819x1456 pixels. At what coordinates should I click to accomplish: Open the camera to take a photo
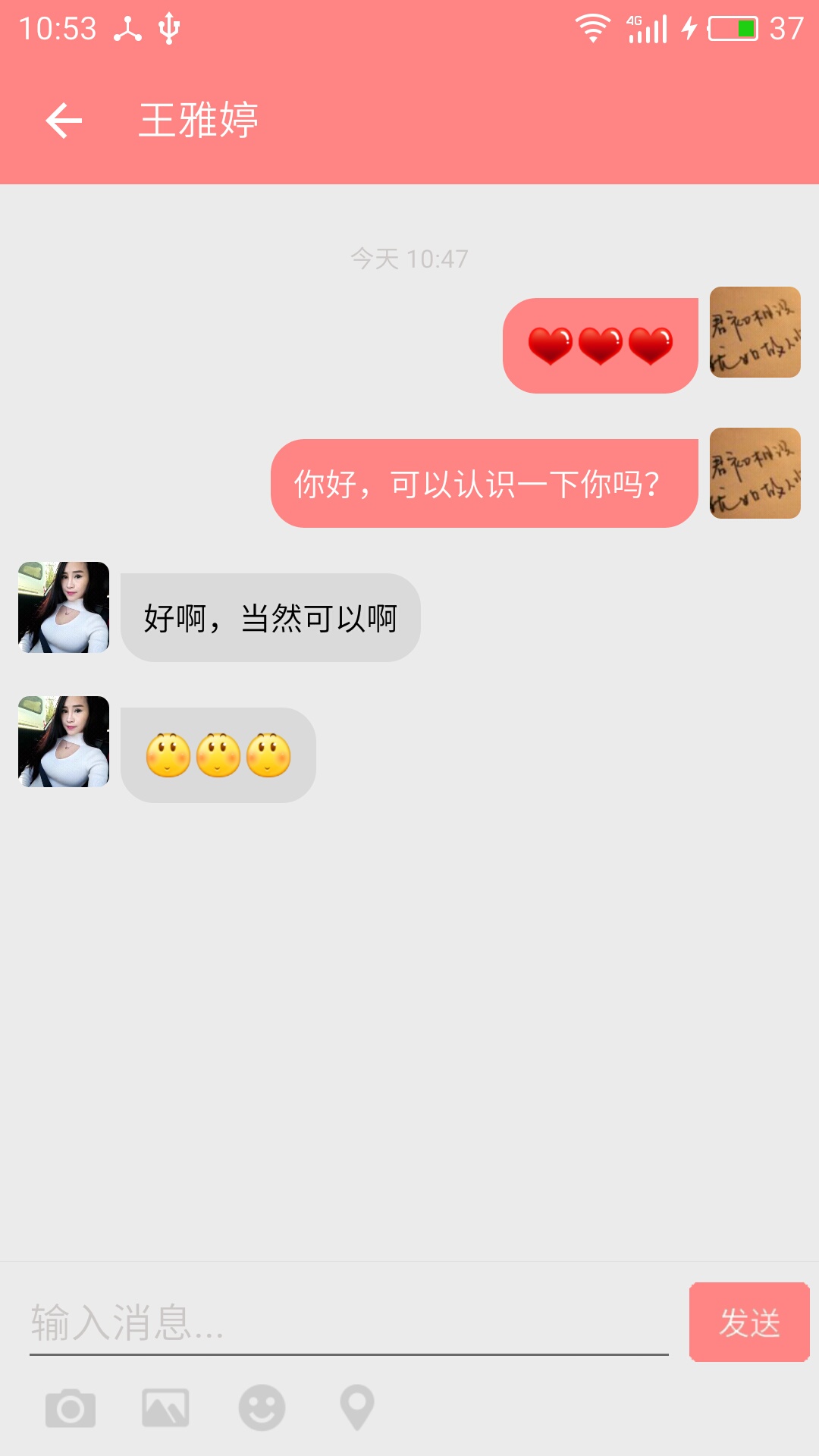71,1408
